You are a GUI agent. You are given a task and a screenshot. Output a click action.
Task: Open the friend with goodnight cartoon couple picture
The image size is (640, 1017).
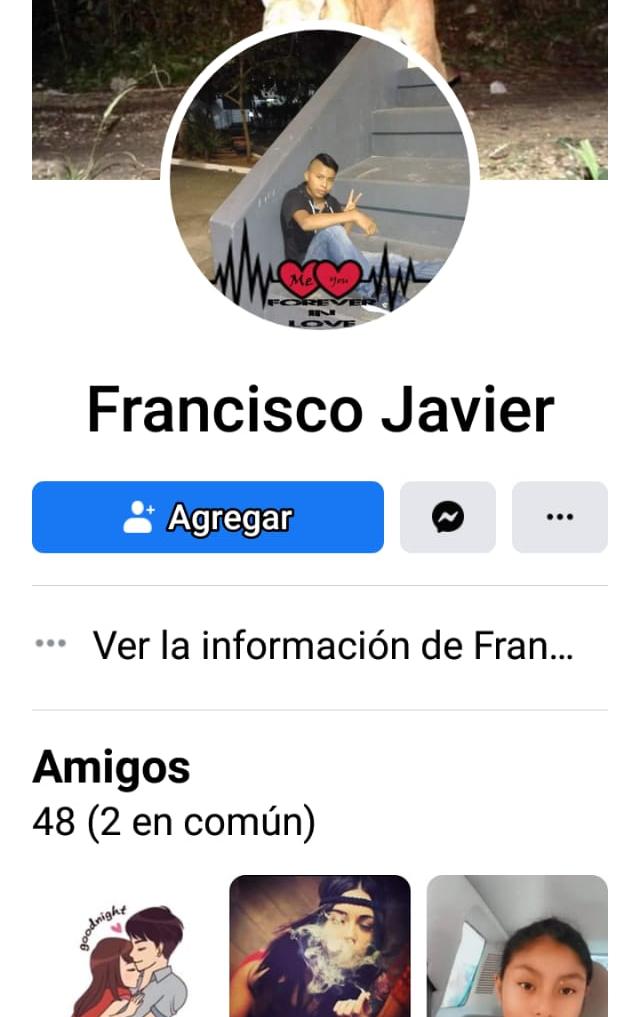123,948
